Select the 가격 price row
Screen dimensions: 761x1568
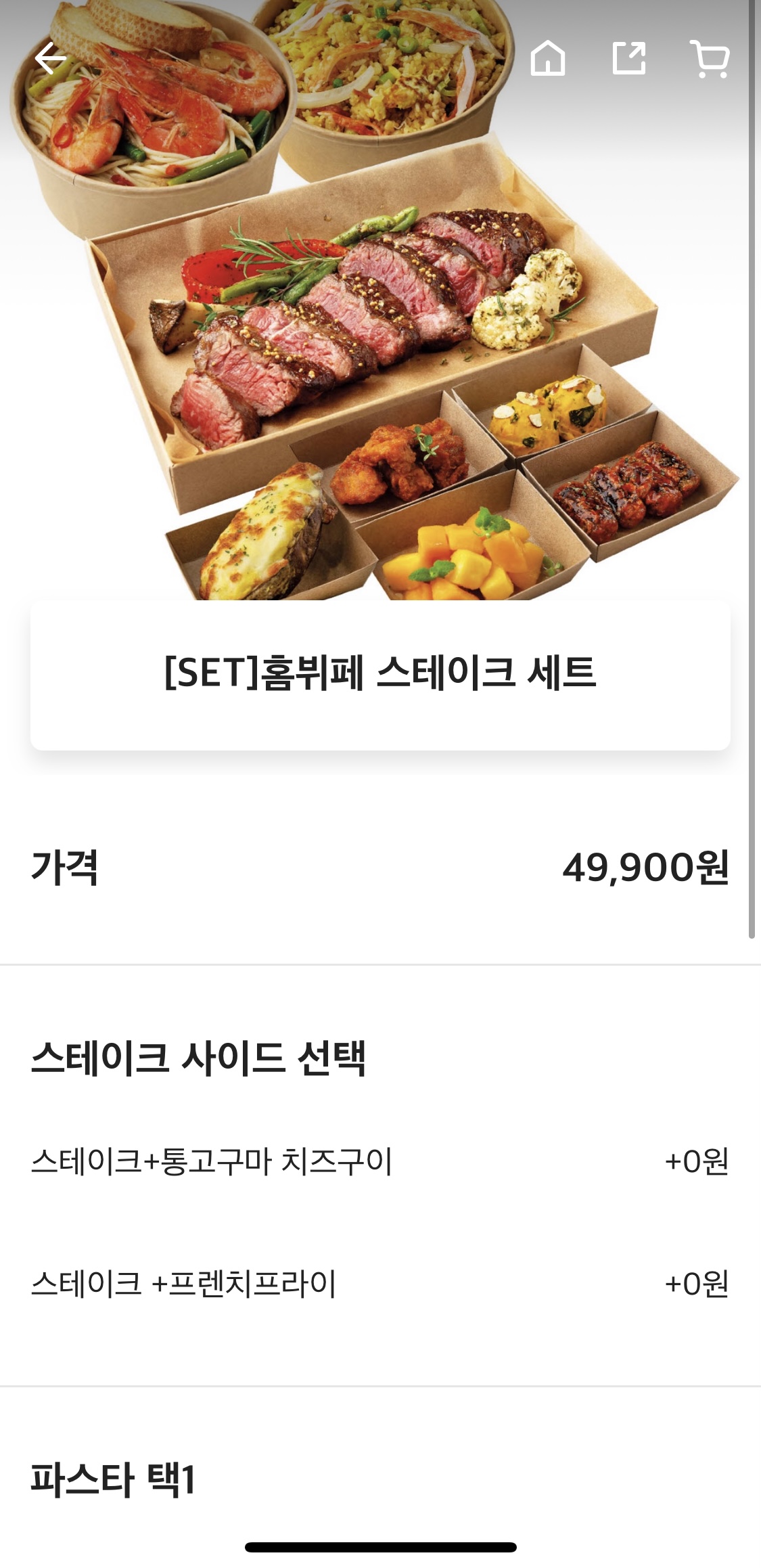[x=380, y=875]
